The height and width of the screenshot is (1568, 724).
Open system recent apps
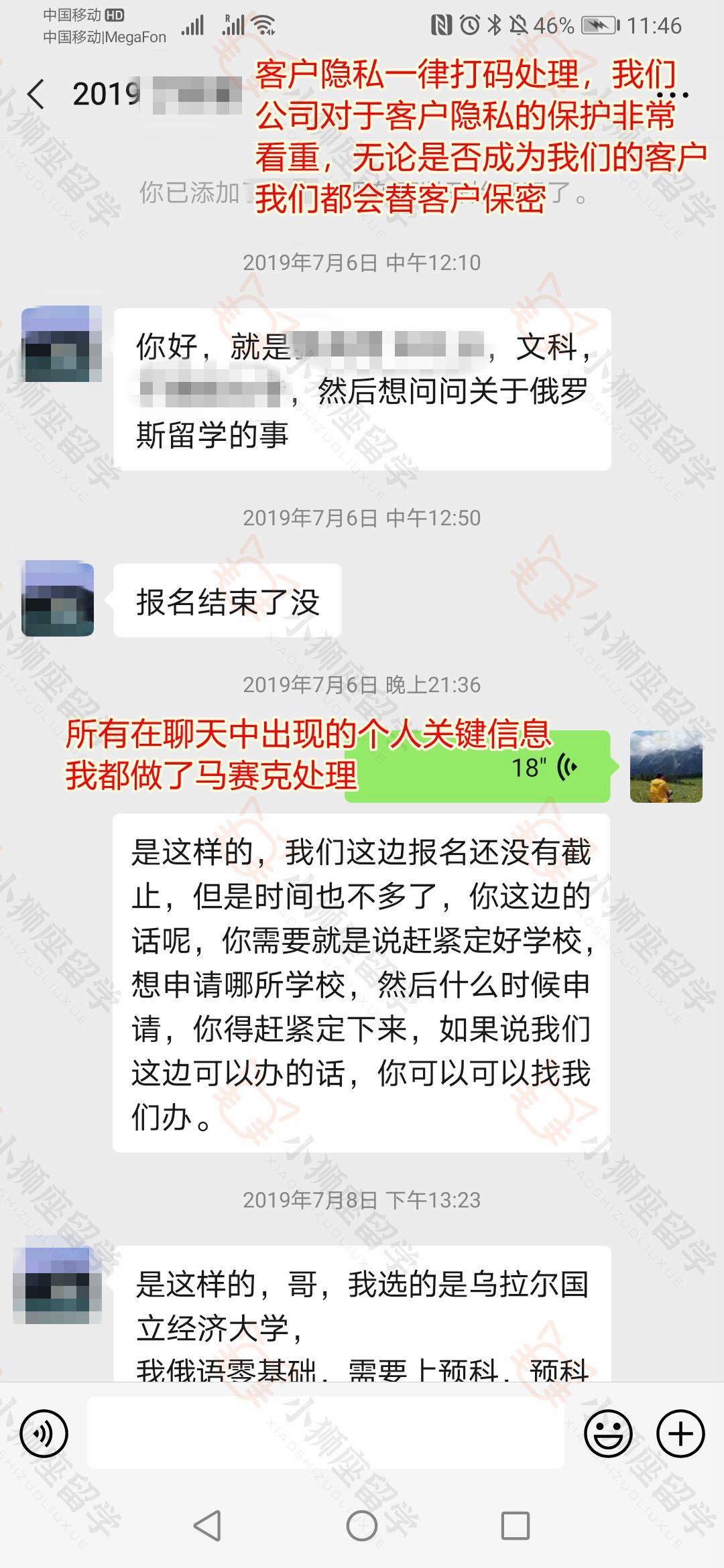click(x=516, y=1526)
